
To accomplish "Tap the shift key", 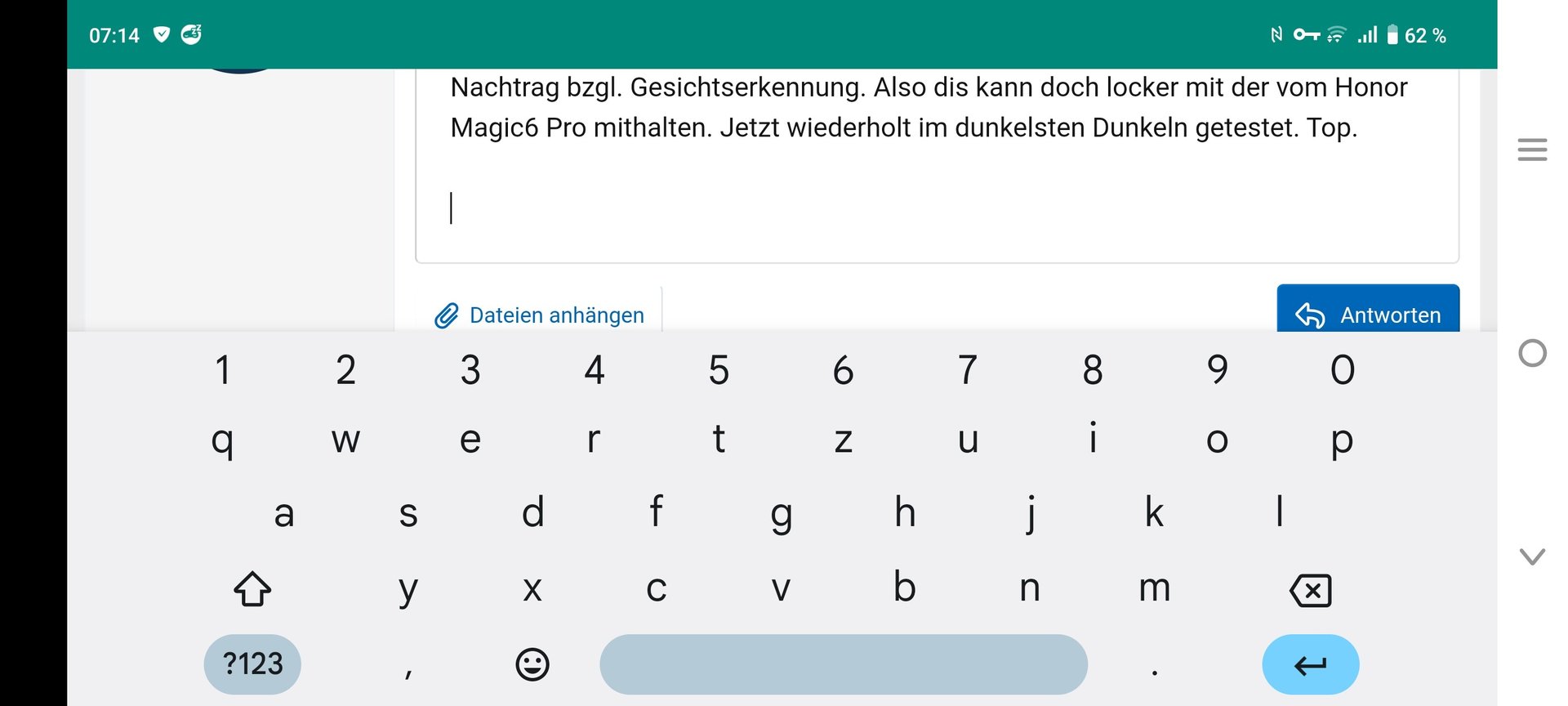I will (x=252, y=588).
